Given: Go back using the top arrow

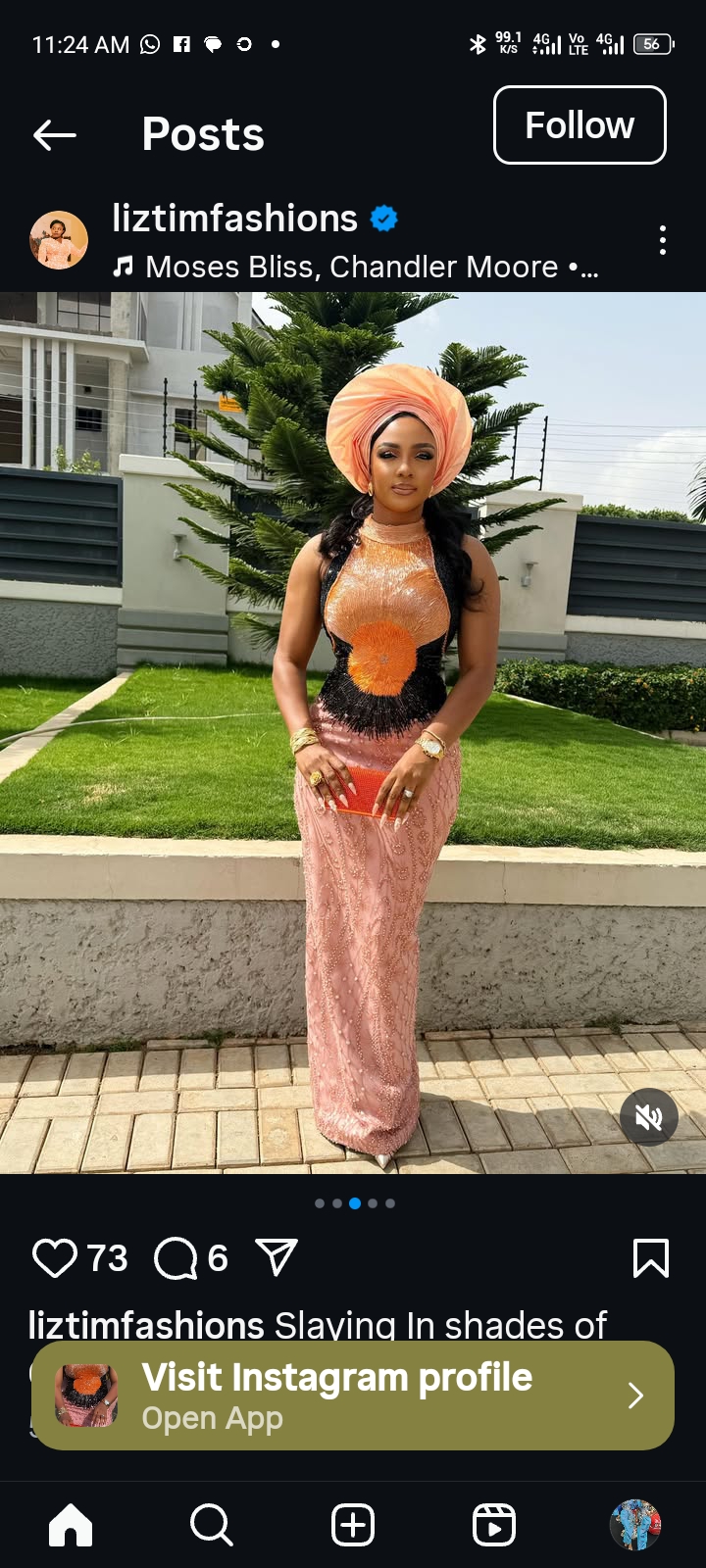Looking at the screenshot, I should [55, 135].
